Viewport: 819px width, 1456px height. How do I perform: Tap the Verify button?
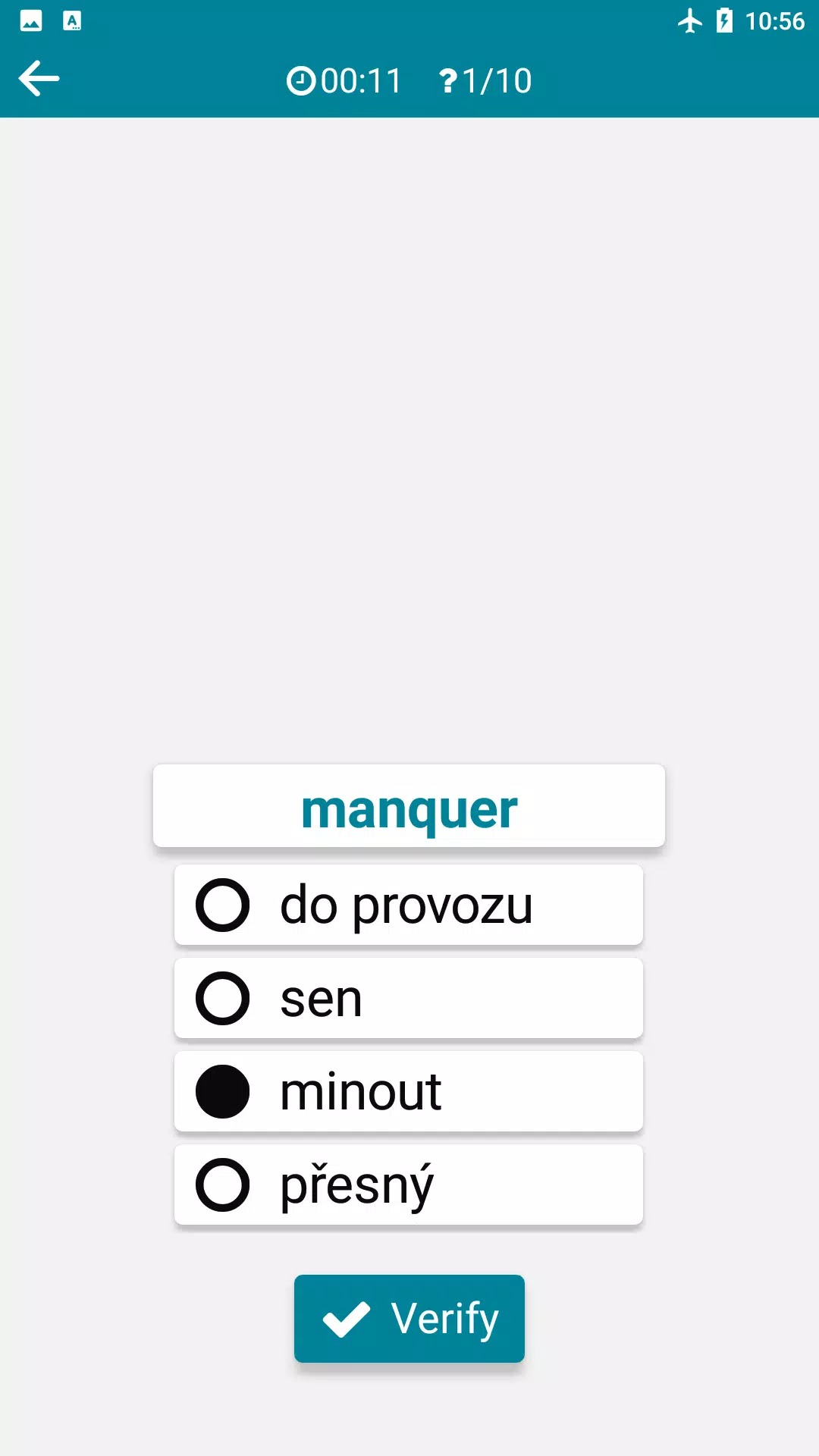(409, 1318)
